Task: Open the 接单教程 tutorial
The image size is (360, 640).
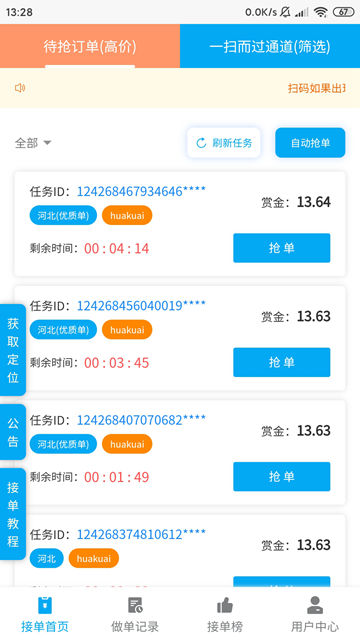Action: pos(13,514)
